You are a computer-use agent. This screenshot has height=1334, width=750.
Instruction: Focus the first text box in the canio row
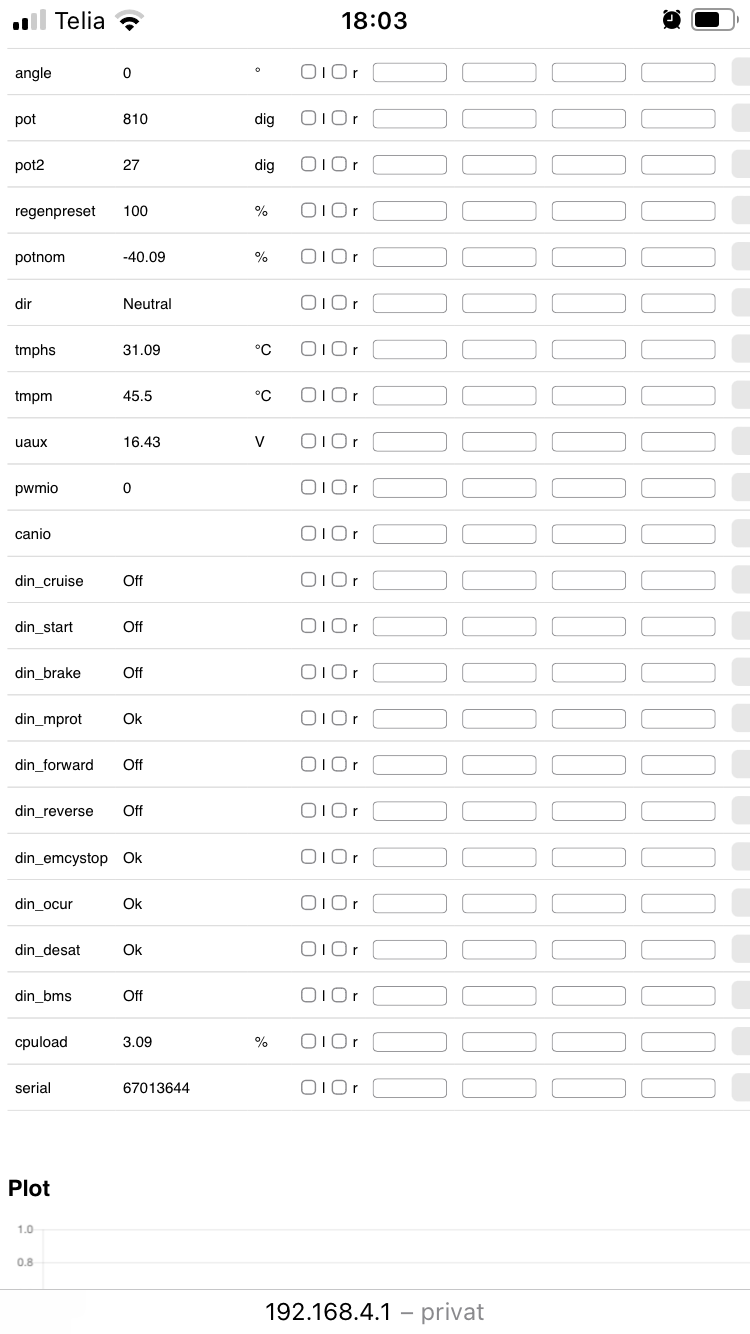point(410,534)
